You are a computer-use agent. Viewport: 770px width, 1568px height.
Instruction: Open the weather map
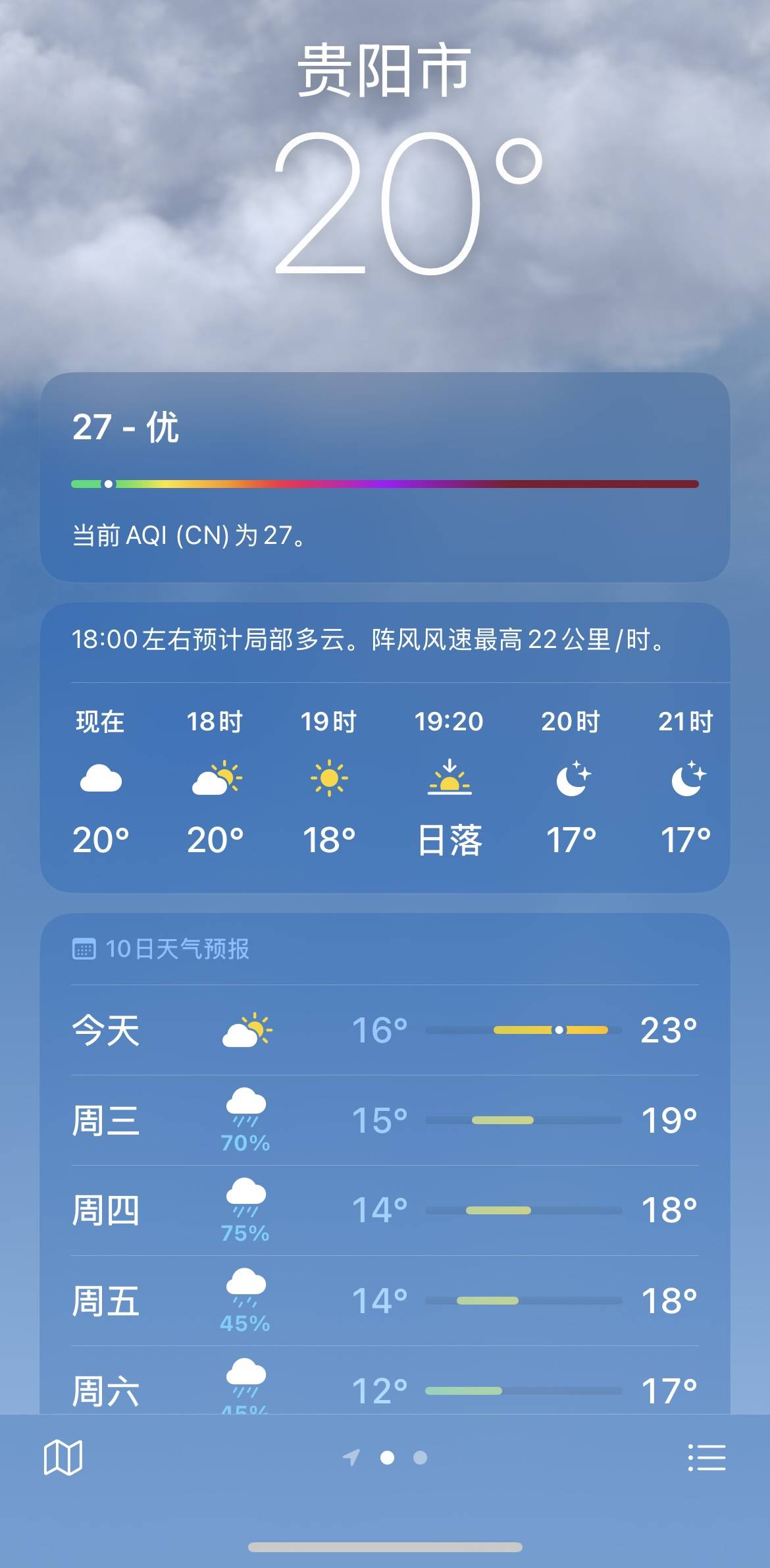point(63,1457)
